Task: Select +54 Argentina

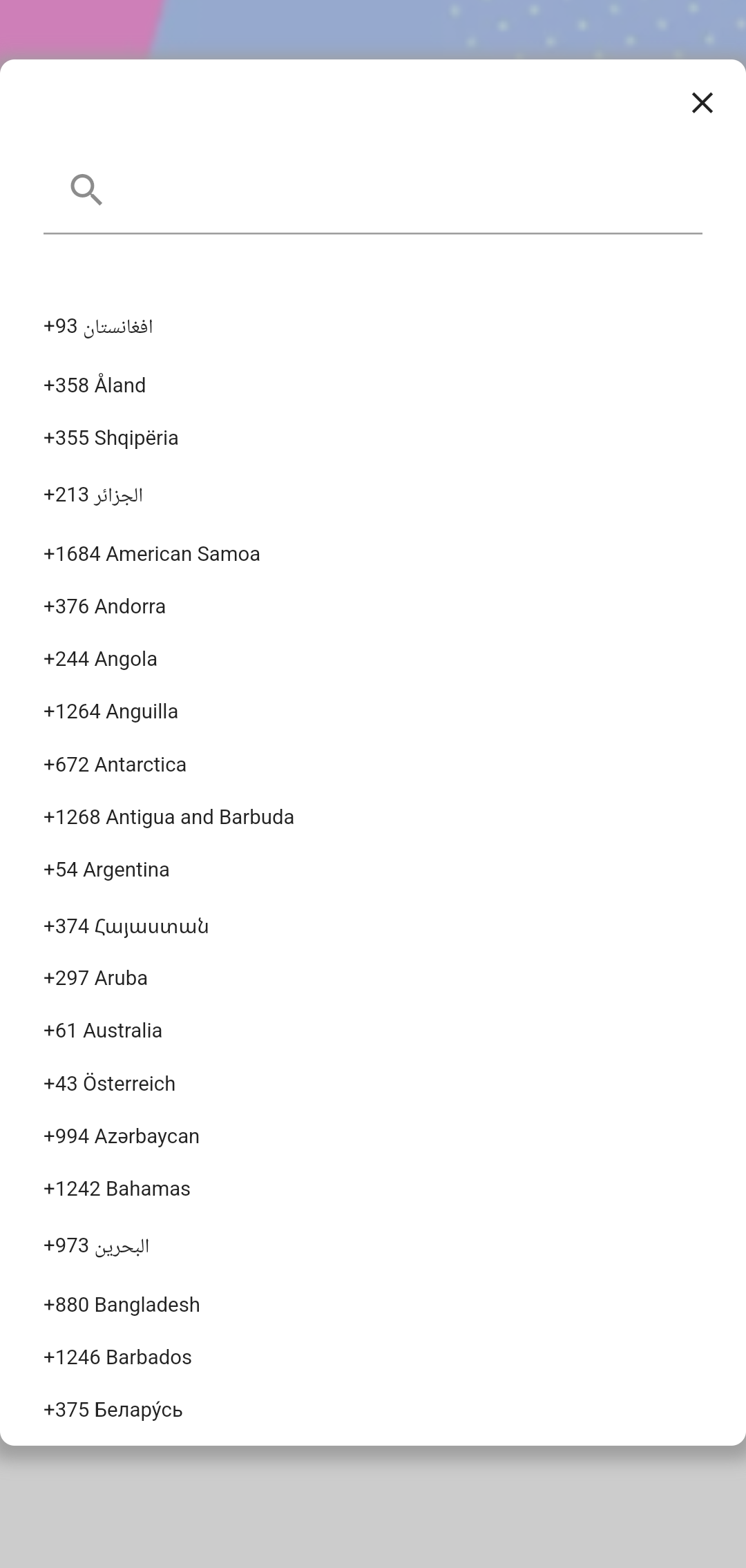Action: tap(107, 870)
